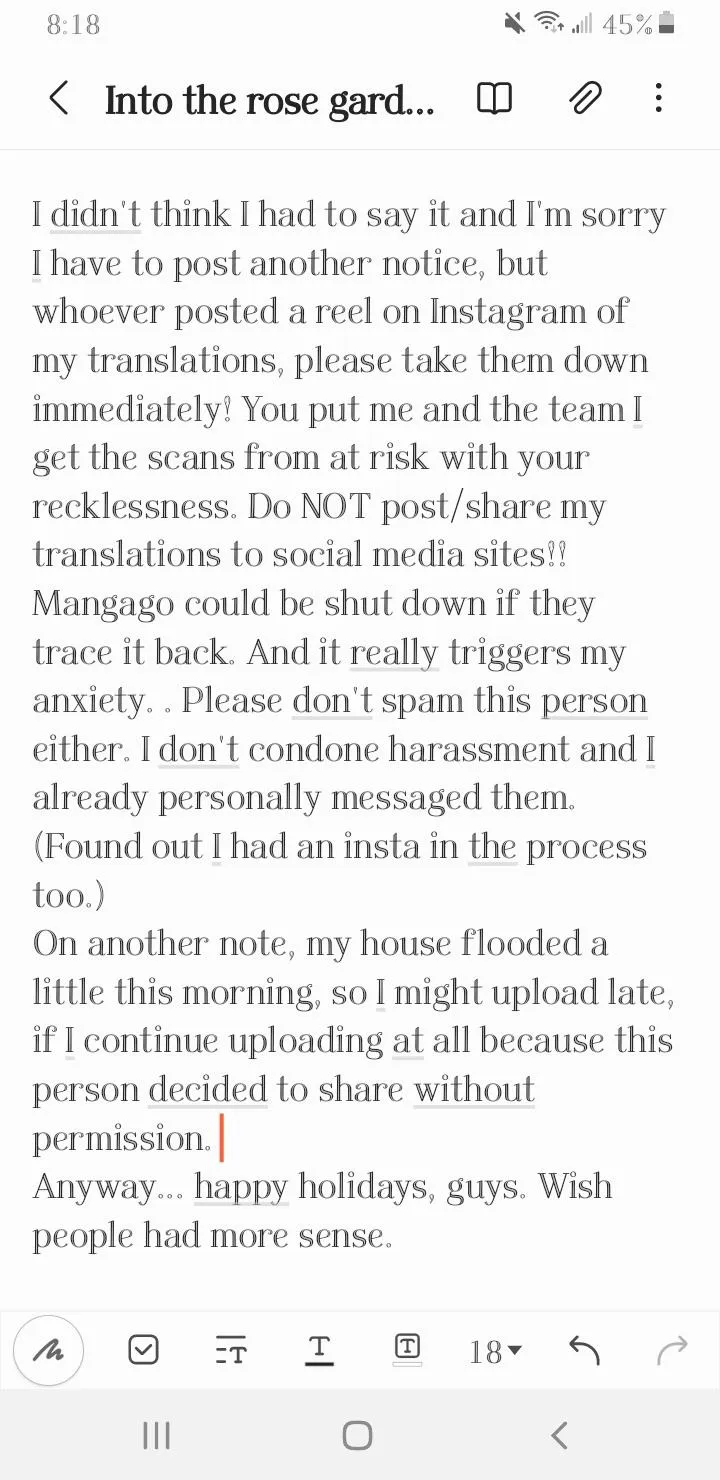
Task: Tap inside the note body text
Action: tap(352, 725)
